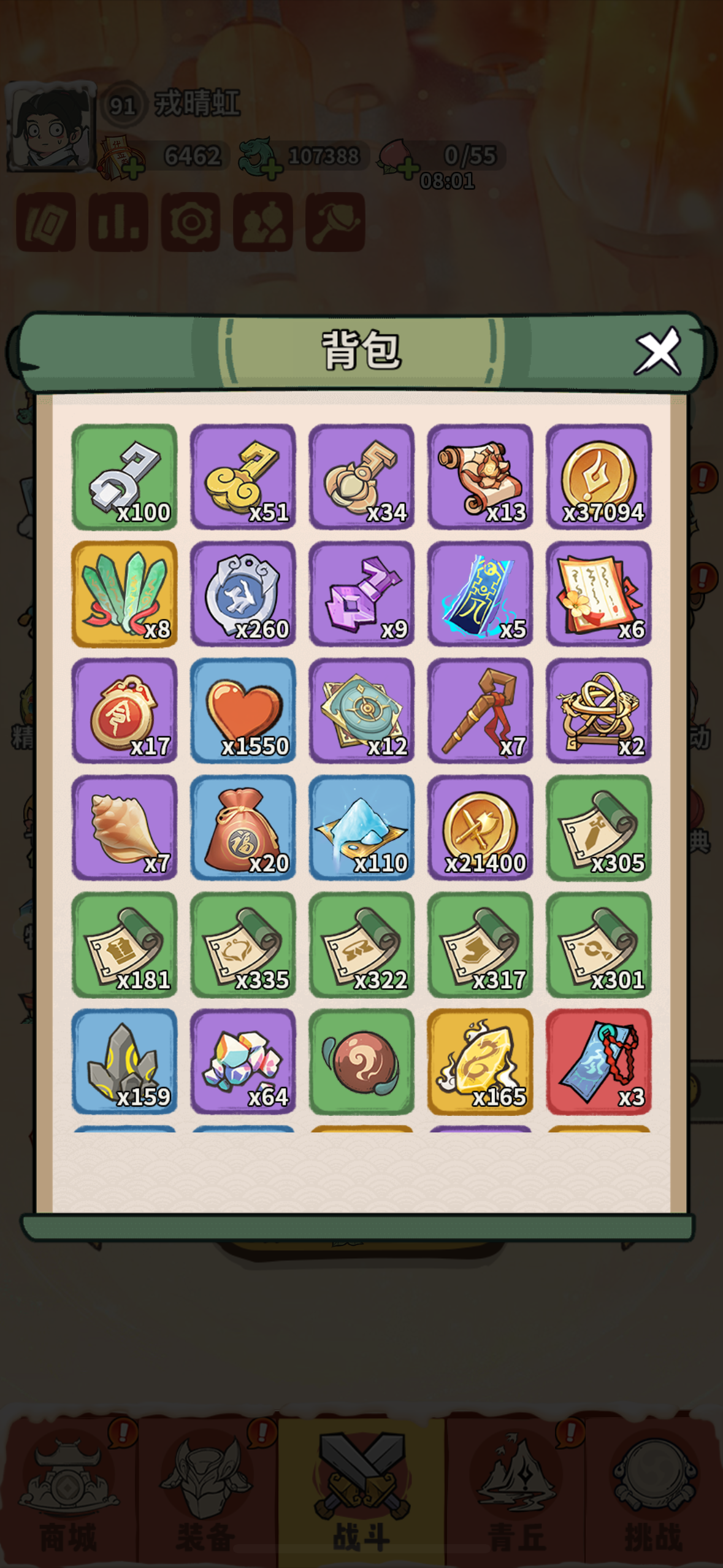
Task: Select the boots scroll item x317
Action: (480, 945)
